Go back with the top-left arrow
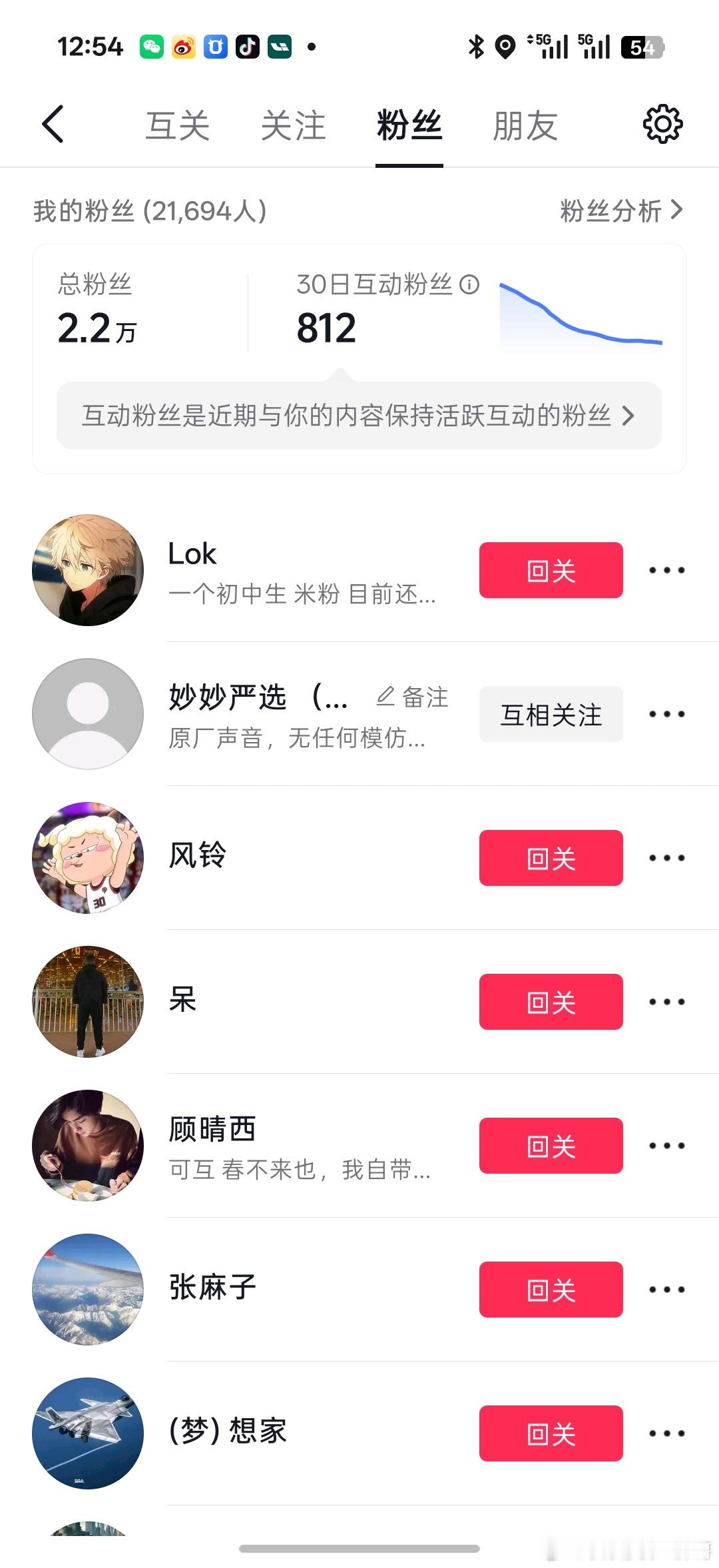Viewport: 719px width, 1568px height. (x=53, y=124)
